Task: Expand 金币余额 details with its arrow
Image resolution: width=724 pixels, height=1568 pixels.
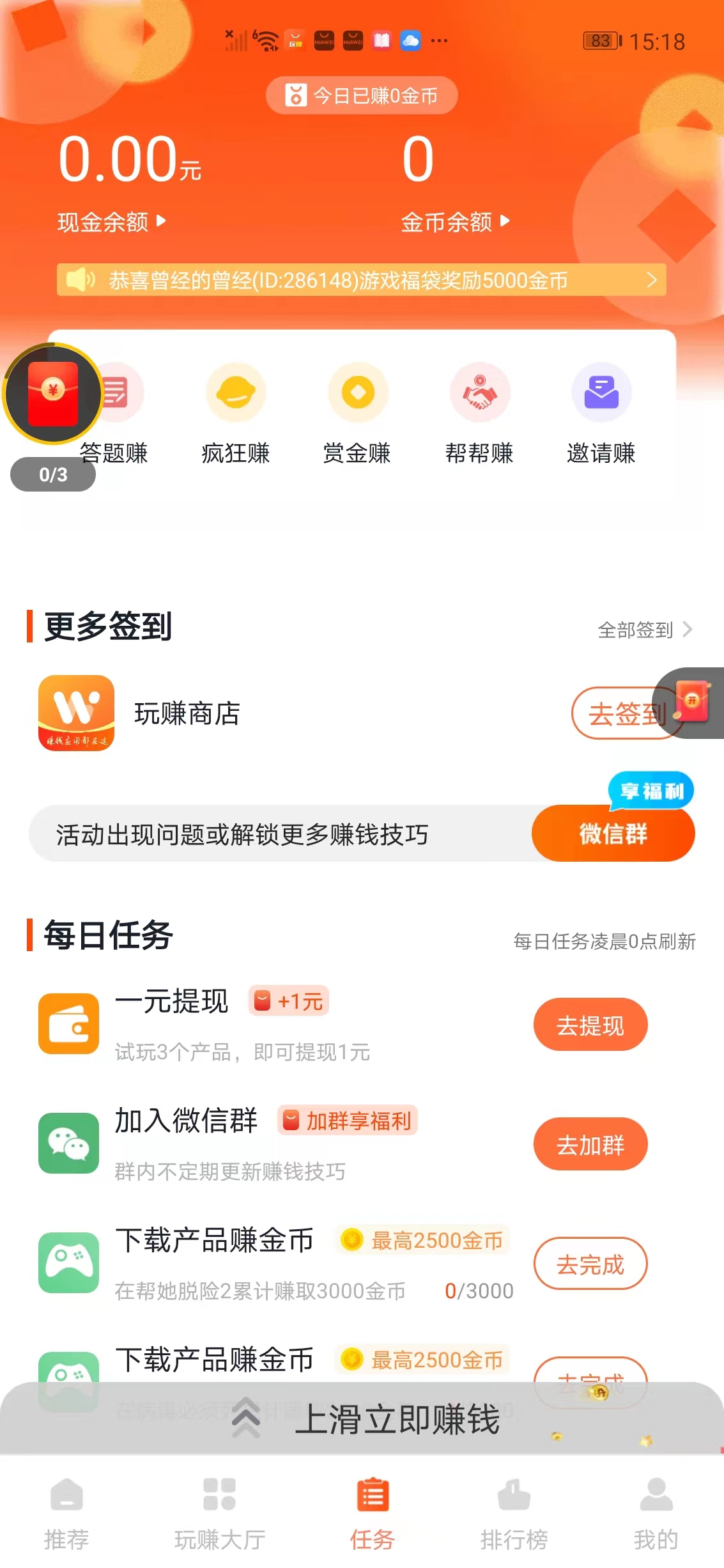Action: (505, 222)
